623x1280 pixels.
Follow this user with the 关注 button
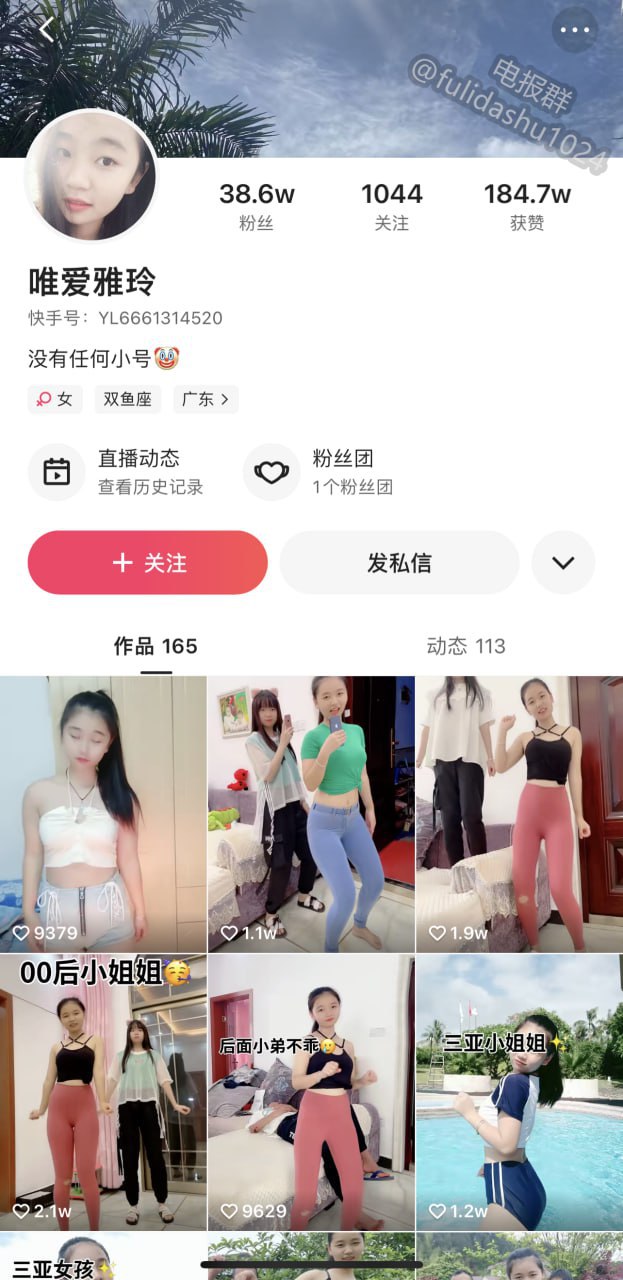coord(148,563)
